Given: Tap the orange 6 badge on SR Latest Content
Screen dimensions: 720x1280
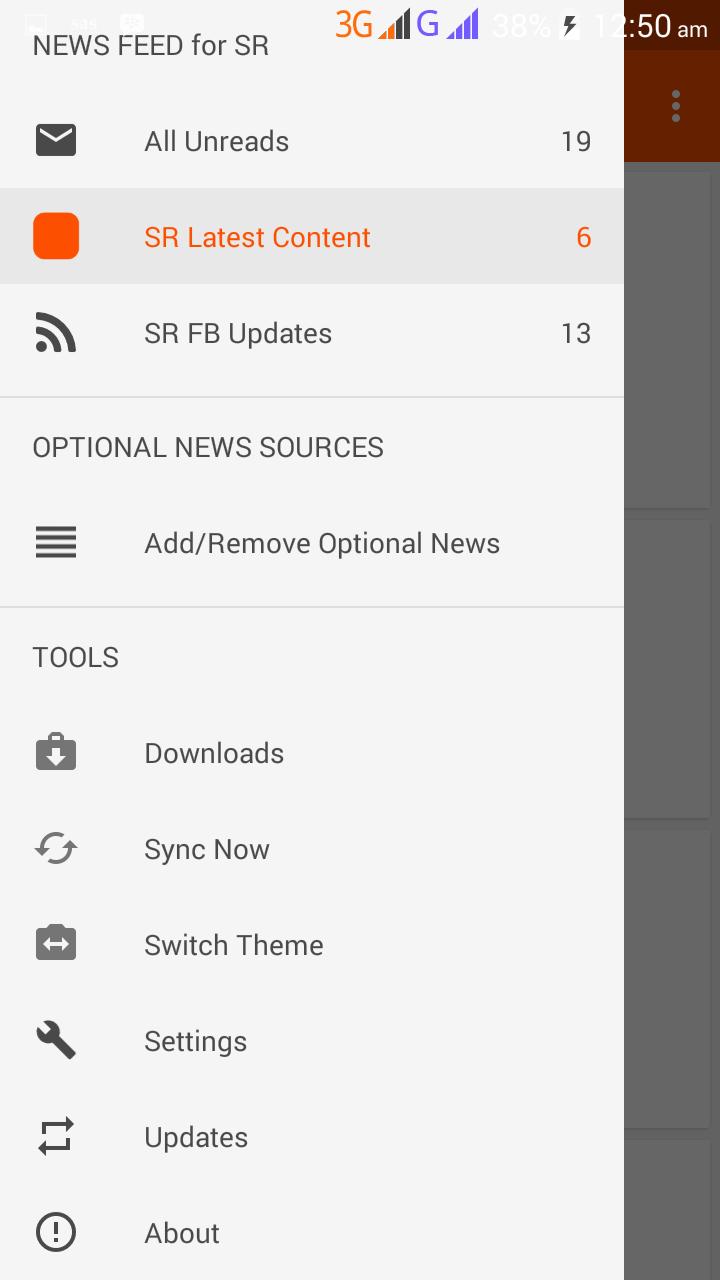Looking at the screenshot, I should tap(583, 236).
